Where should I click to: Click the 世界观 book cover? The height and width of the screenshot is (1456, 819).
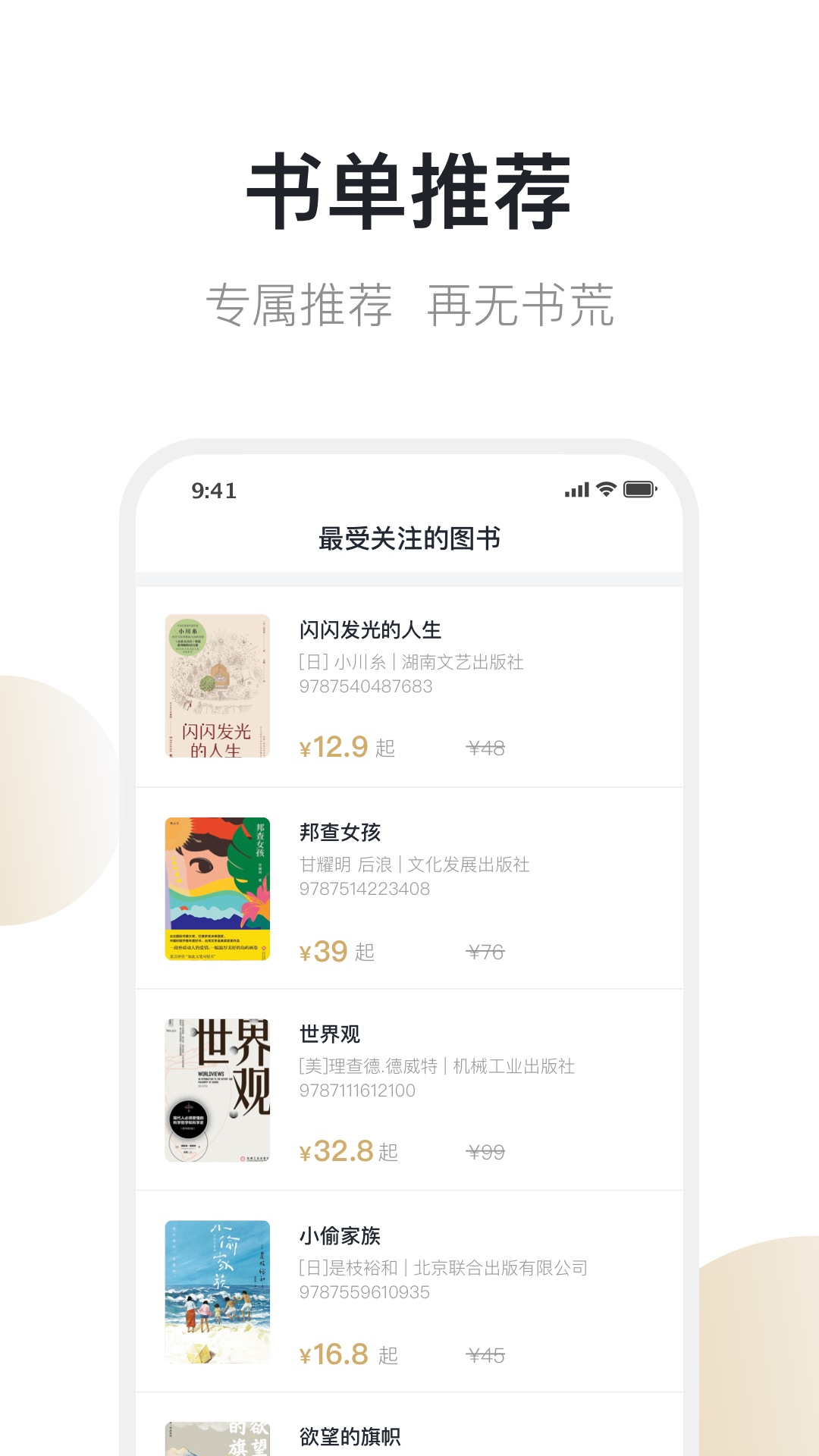[219, 1090]
